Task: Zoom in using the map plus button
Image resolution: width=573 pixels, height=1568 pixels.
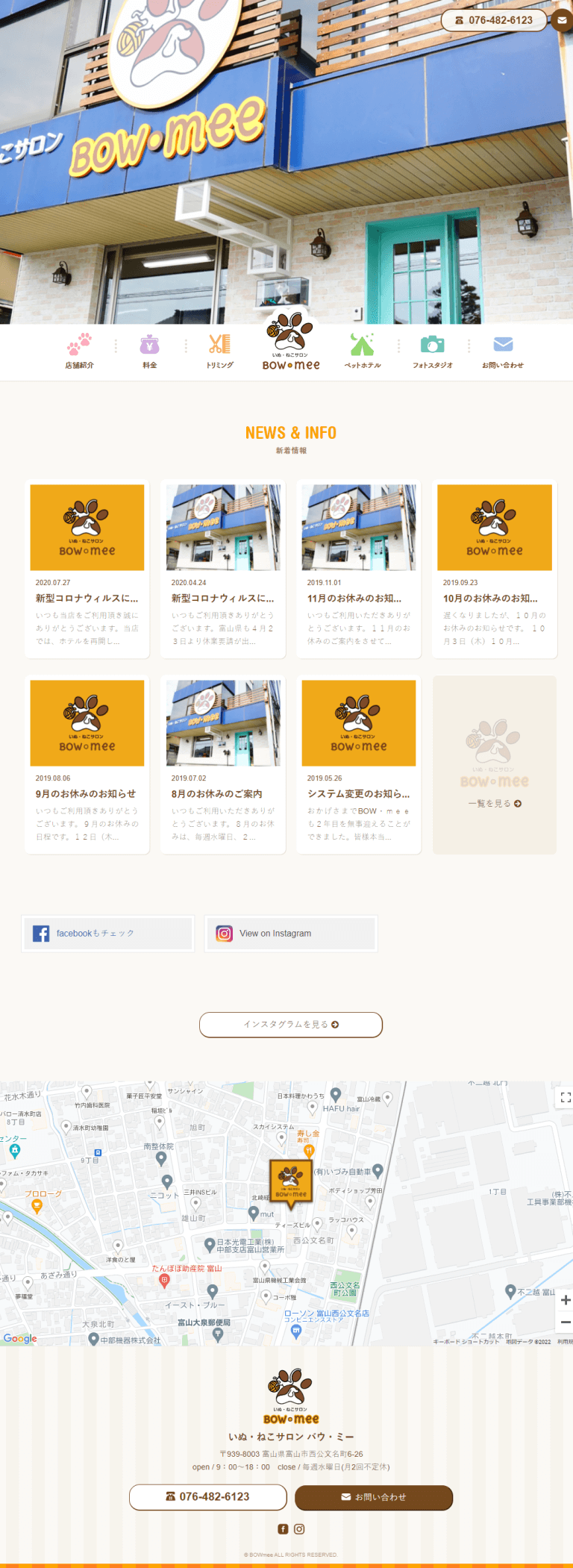Action: pos(565,1299)
